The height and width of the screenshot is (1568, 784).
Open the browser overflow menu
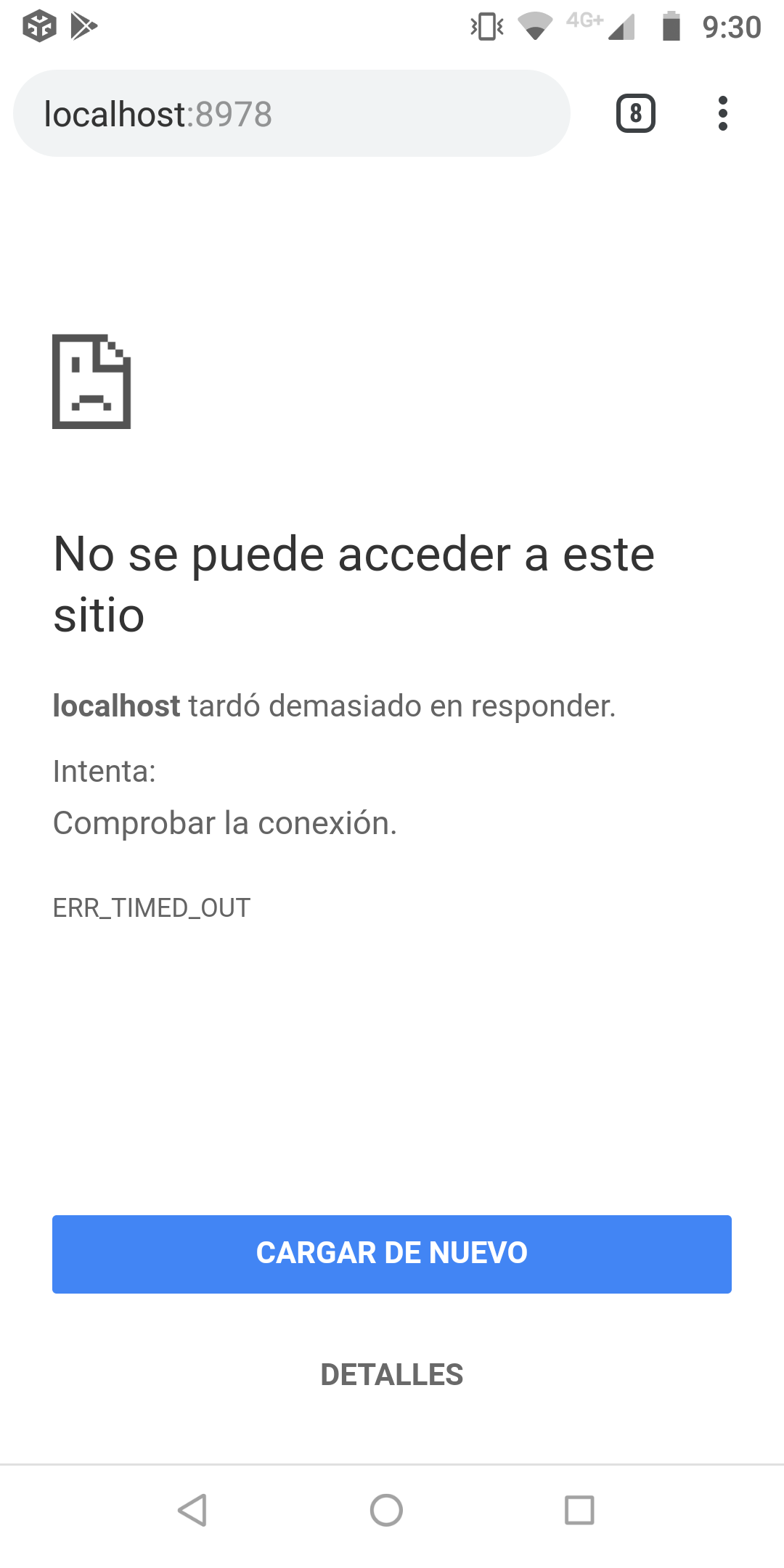click(722, 114)
